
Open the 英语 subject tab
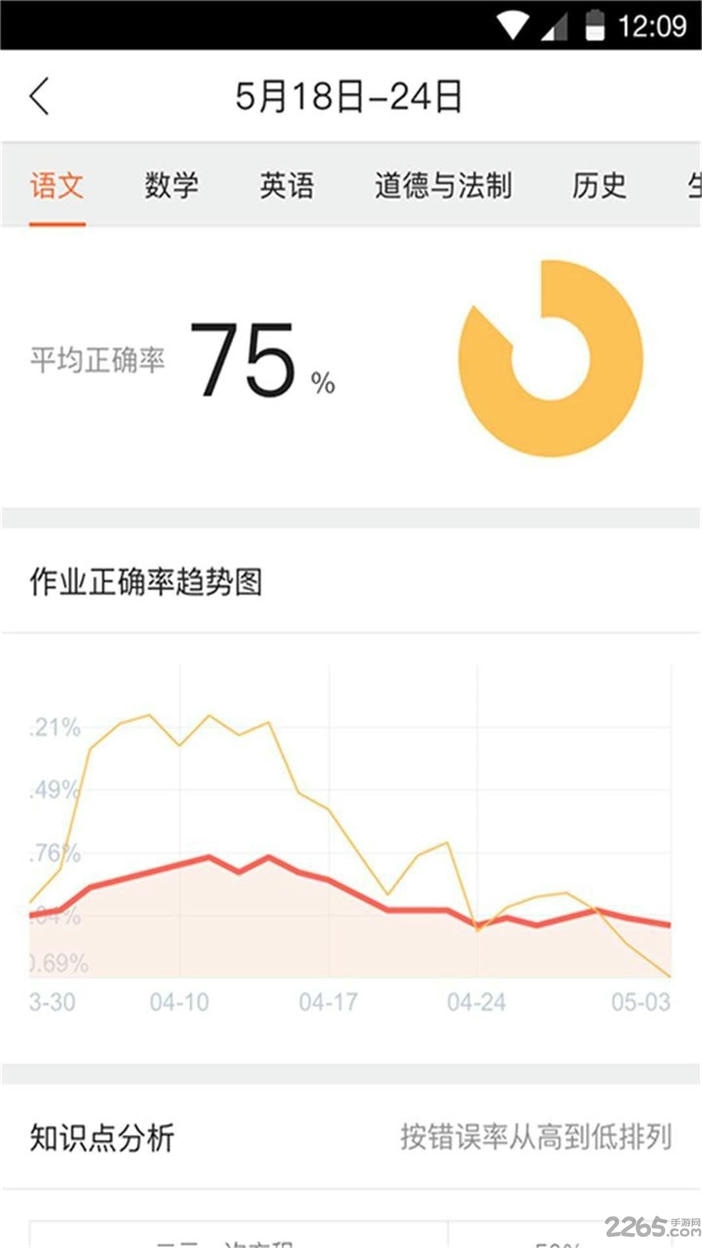(x=287, y=185)
